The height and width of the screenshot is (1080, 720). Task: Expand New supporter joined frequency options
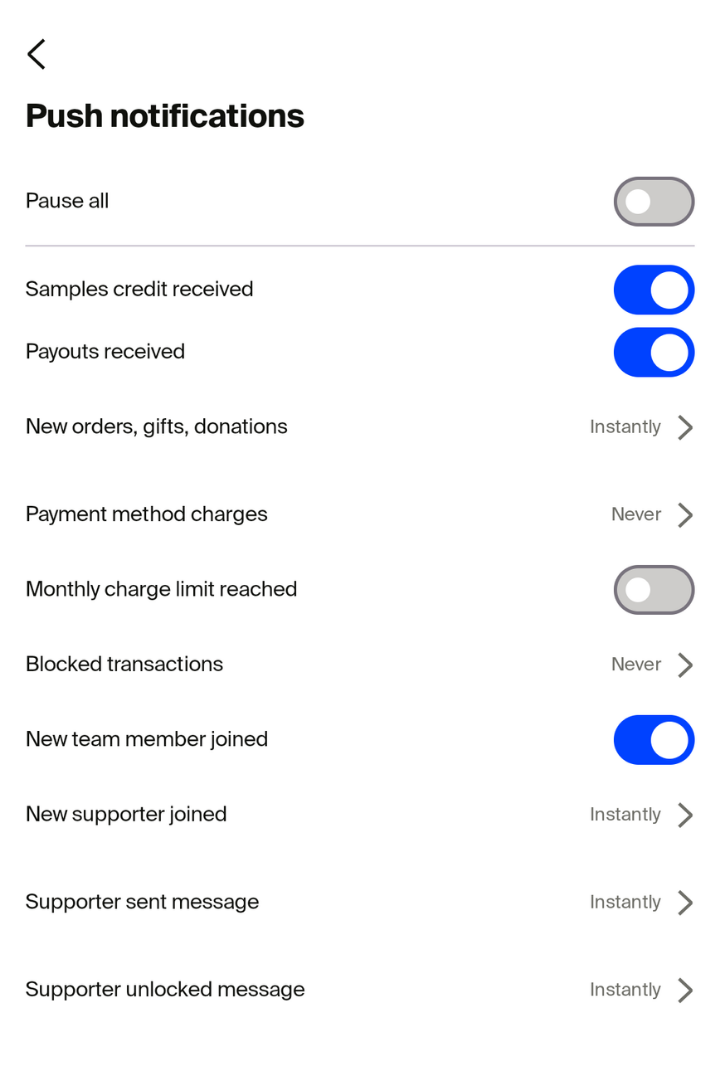pyautogui.click(x=686, y=814)
